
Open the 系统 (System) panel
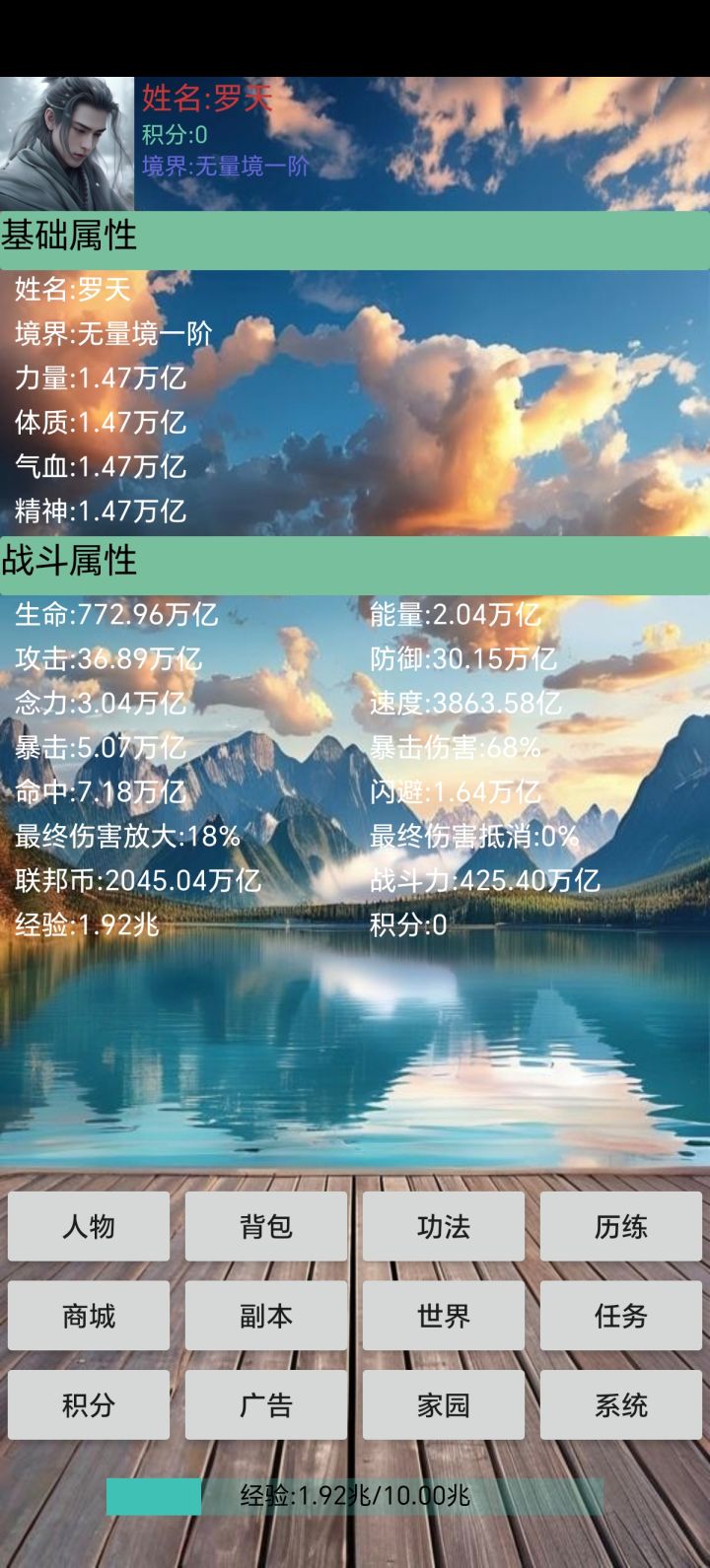point(620,1404)
